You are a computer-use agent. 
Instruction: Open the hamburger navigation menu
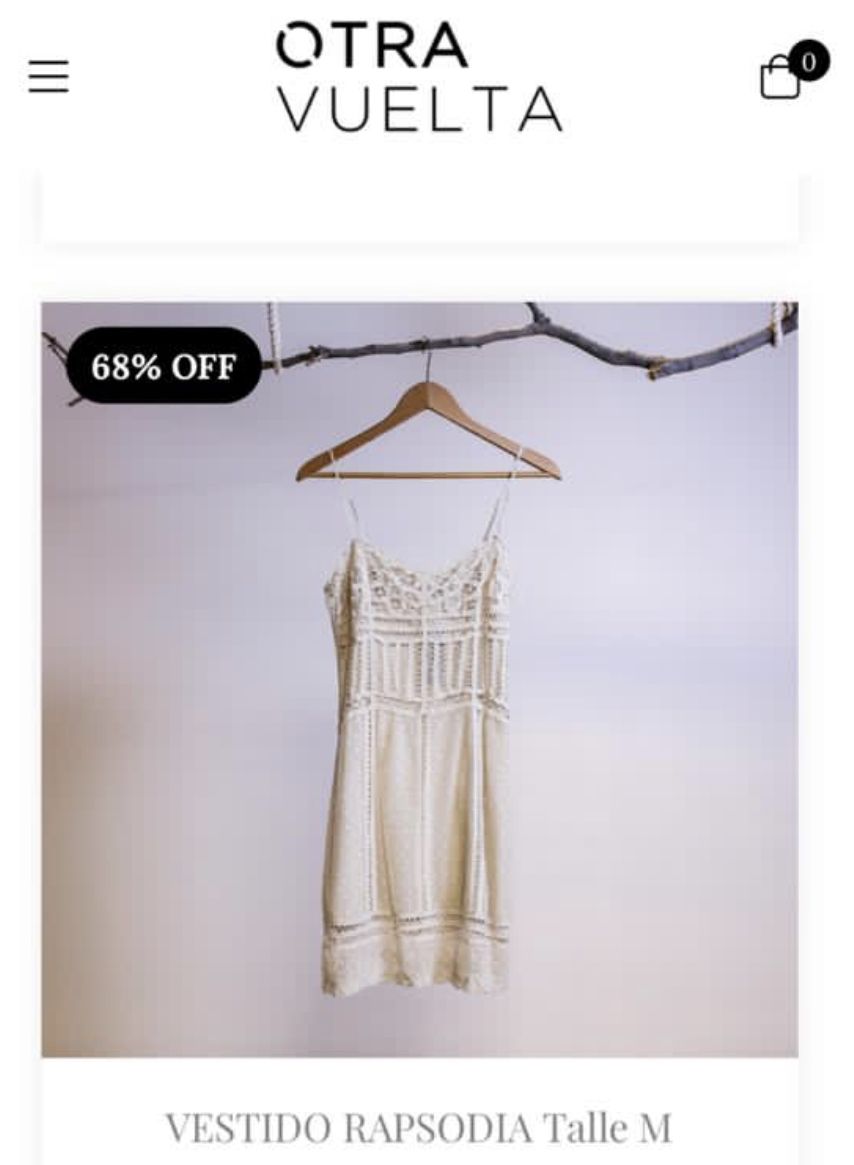(x=48, y=77)
